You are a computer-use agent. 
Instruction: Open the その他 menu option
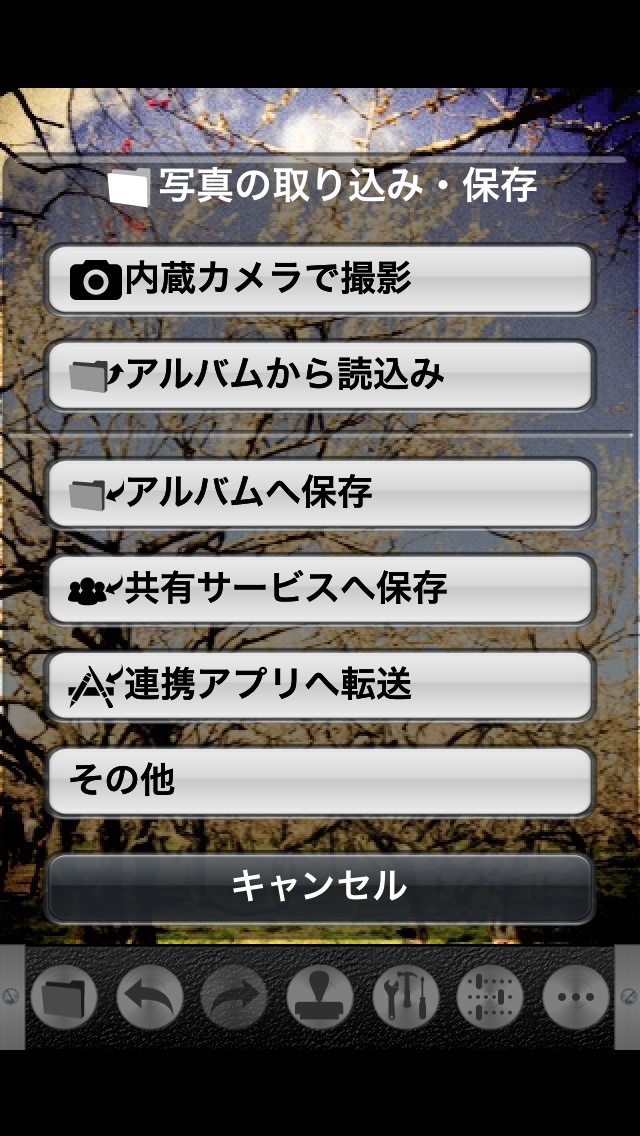pyautogui.click(x=320, y=781)
